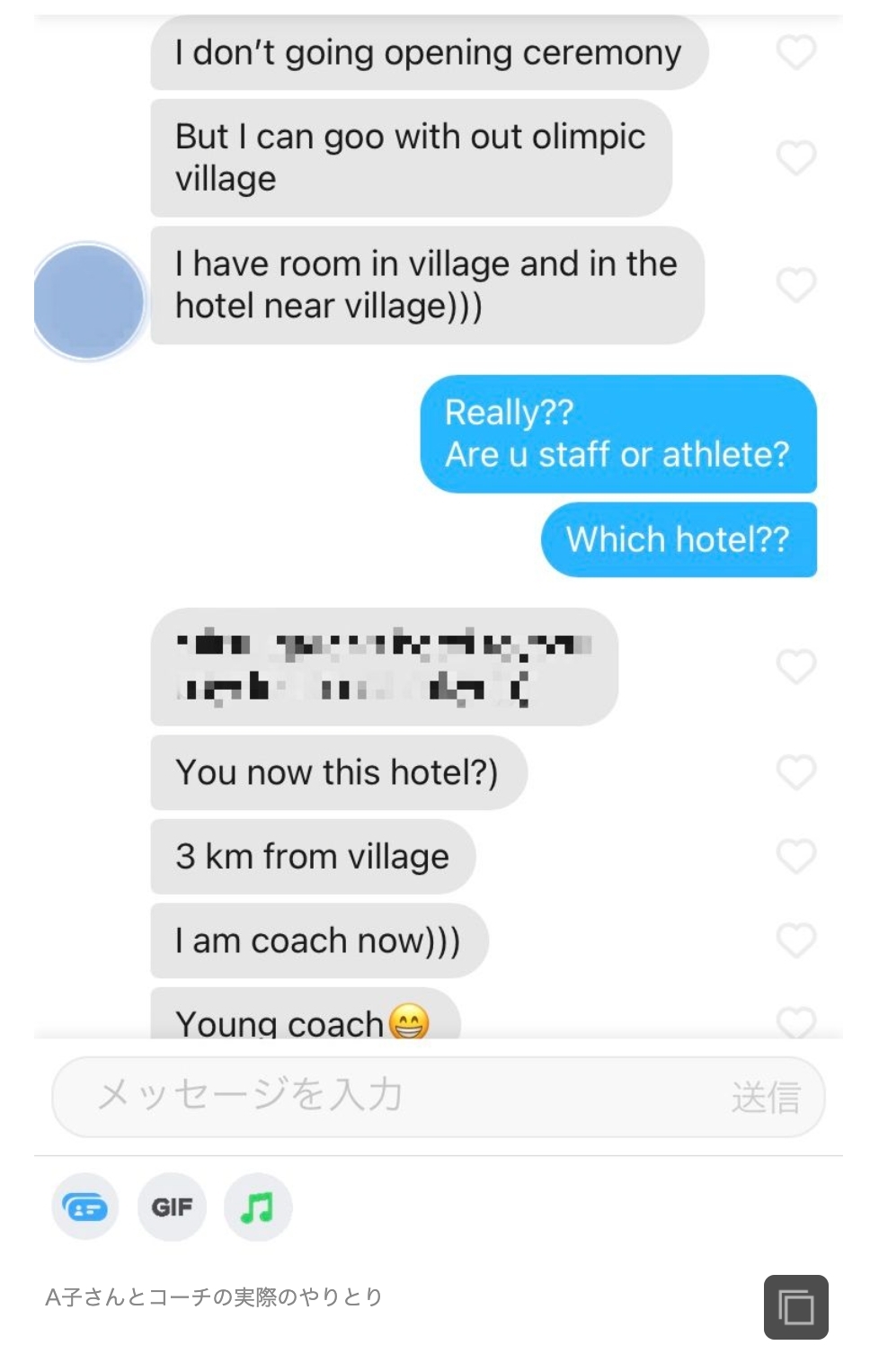Open the sender's profile picture
Screen dimensions: 879x1372
(x=88, y=301)
